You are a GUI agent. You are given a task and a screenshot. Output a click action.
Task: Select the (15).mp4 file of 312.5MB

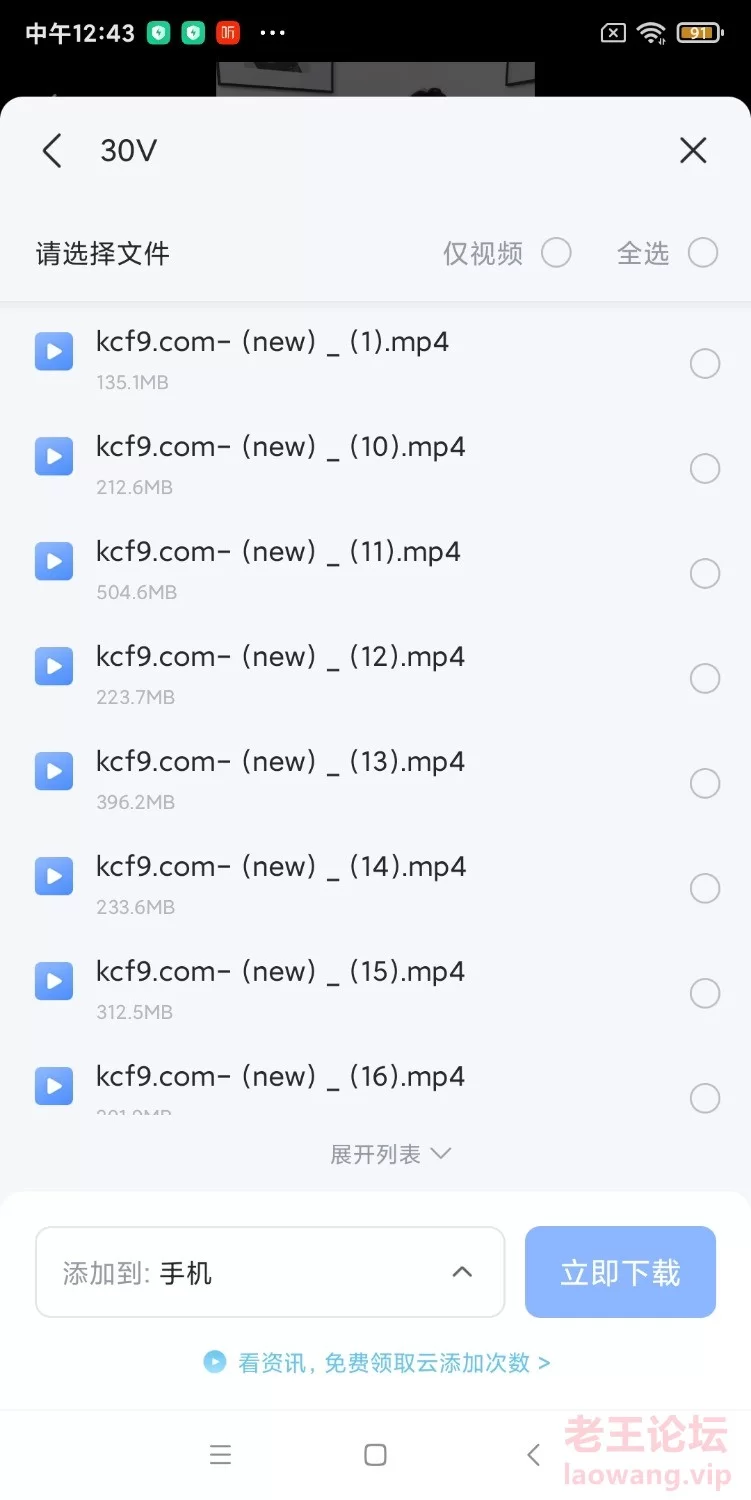705,994
